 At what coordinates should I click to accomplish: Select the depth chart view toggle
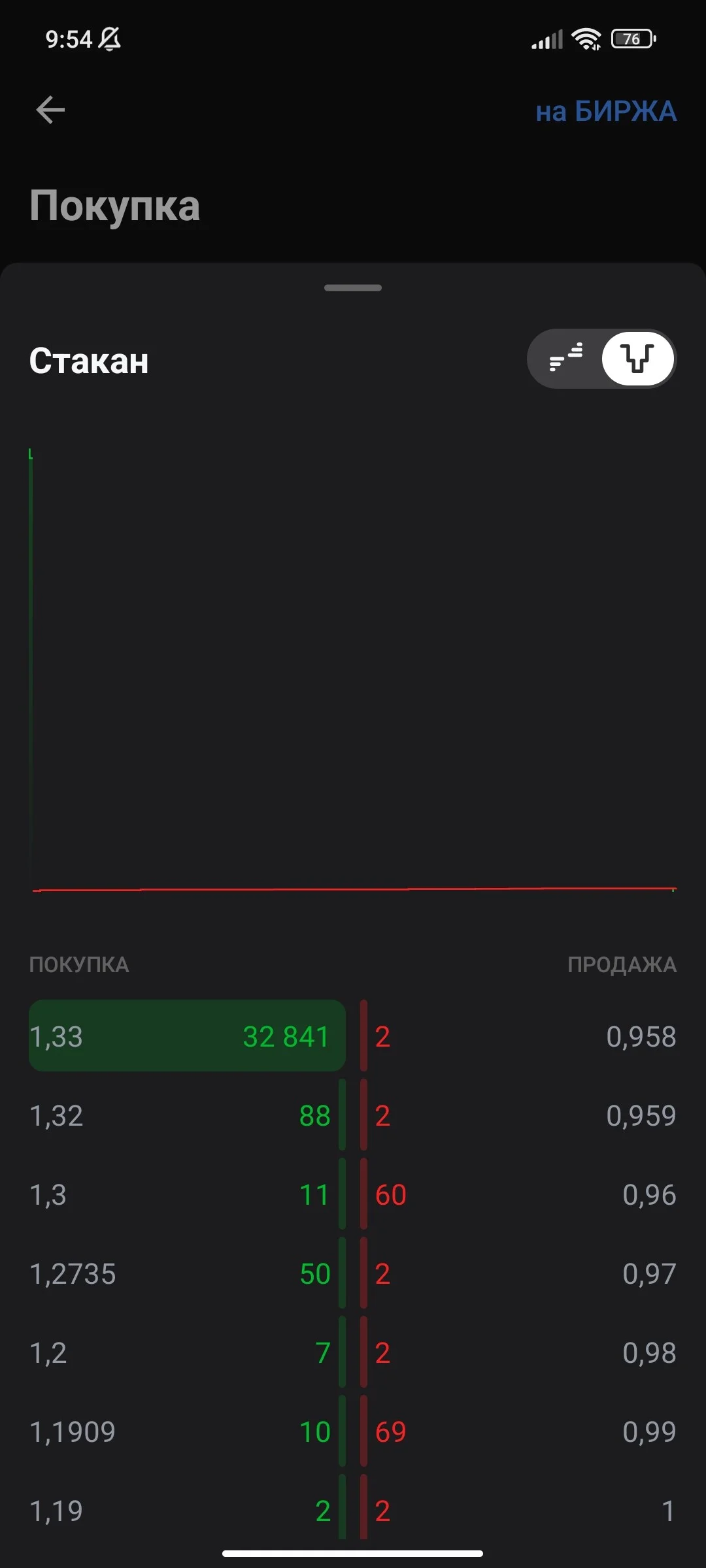click(x=638, y=359)
